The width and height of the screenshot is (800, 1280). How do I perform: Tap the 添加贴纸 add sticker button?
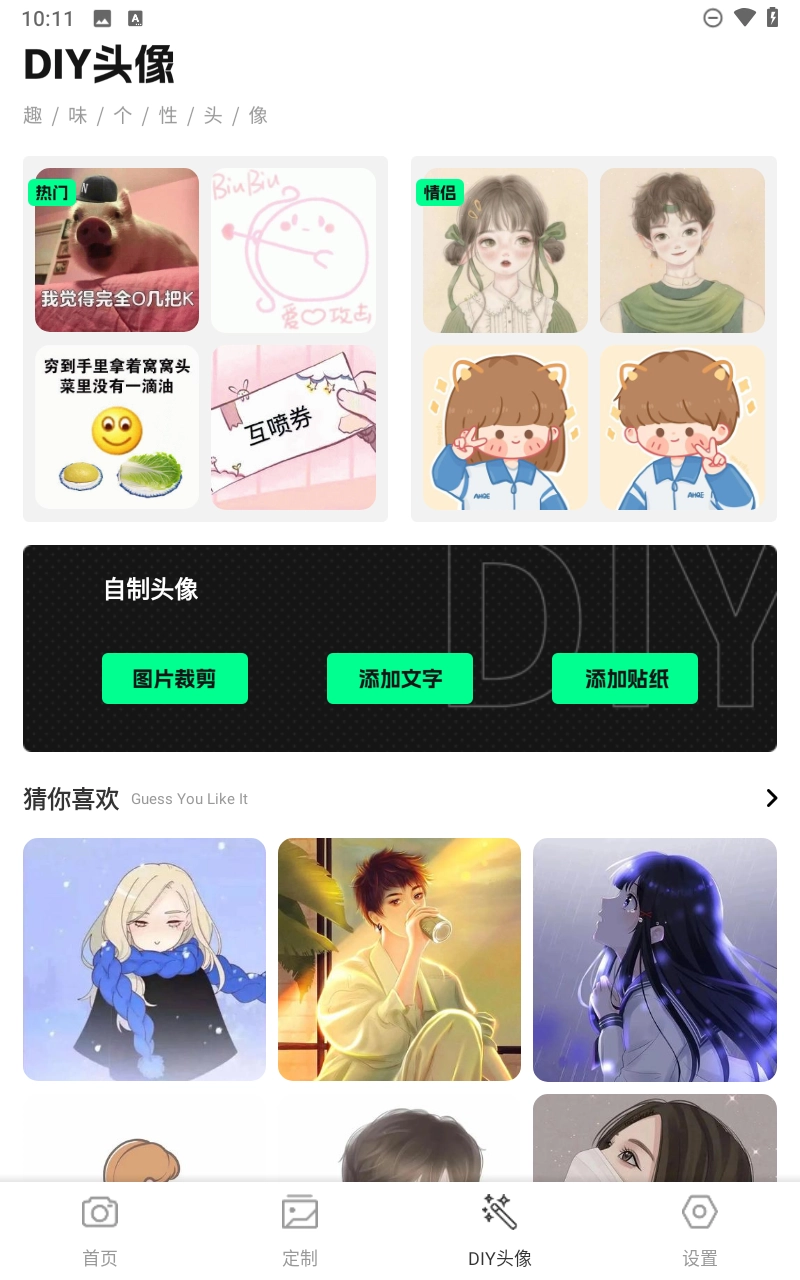(625, 678)
